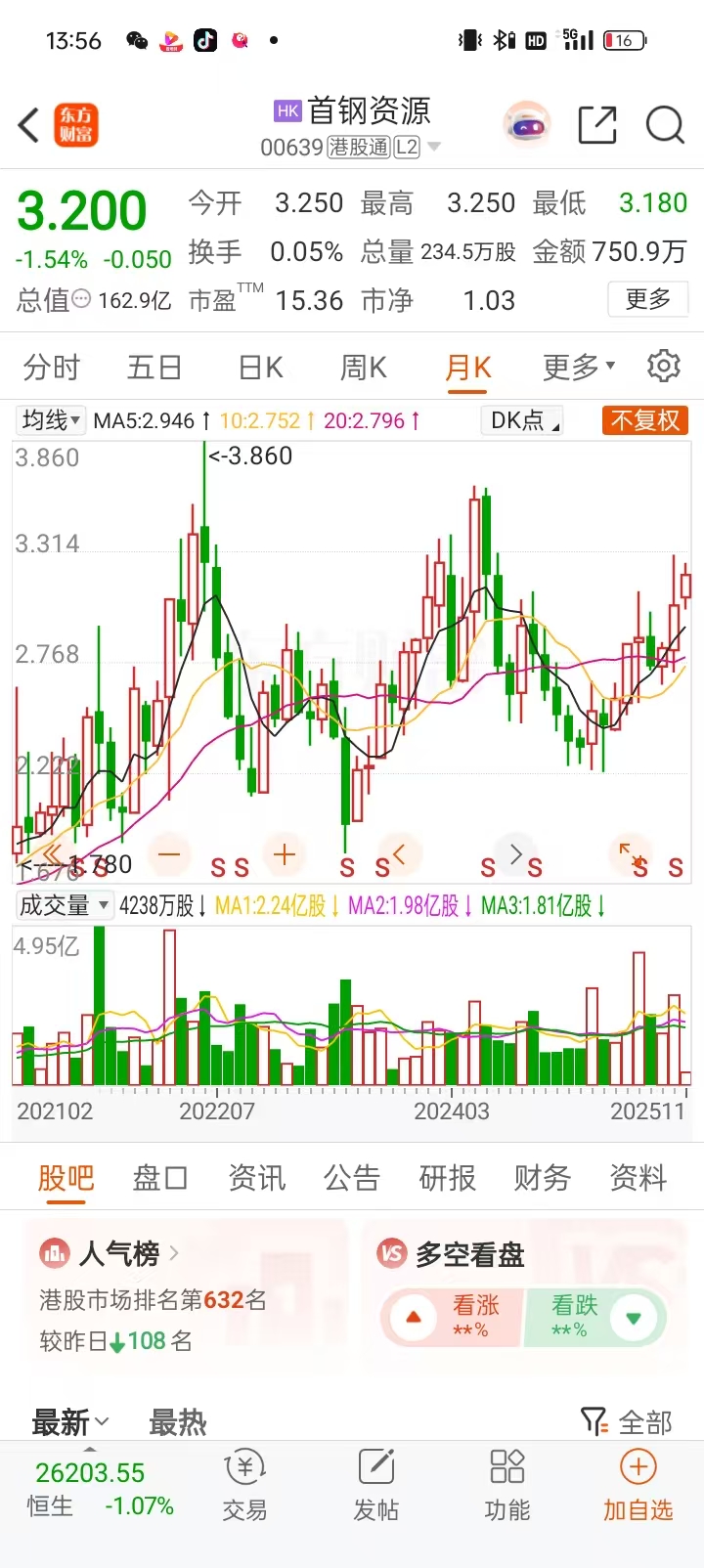The width and height of the screenshot is (704, 1568).
Task: Expand the 成交量 indicator dropdown
Action: coord(64,905)
